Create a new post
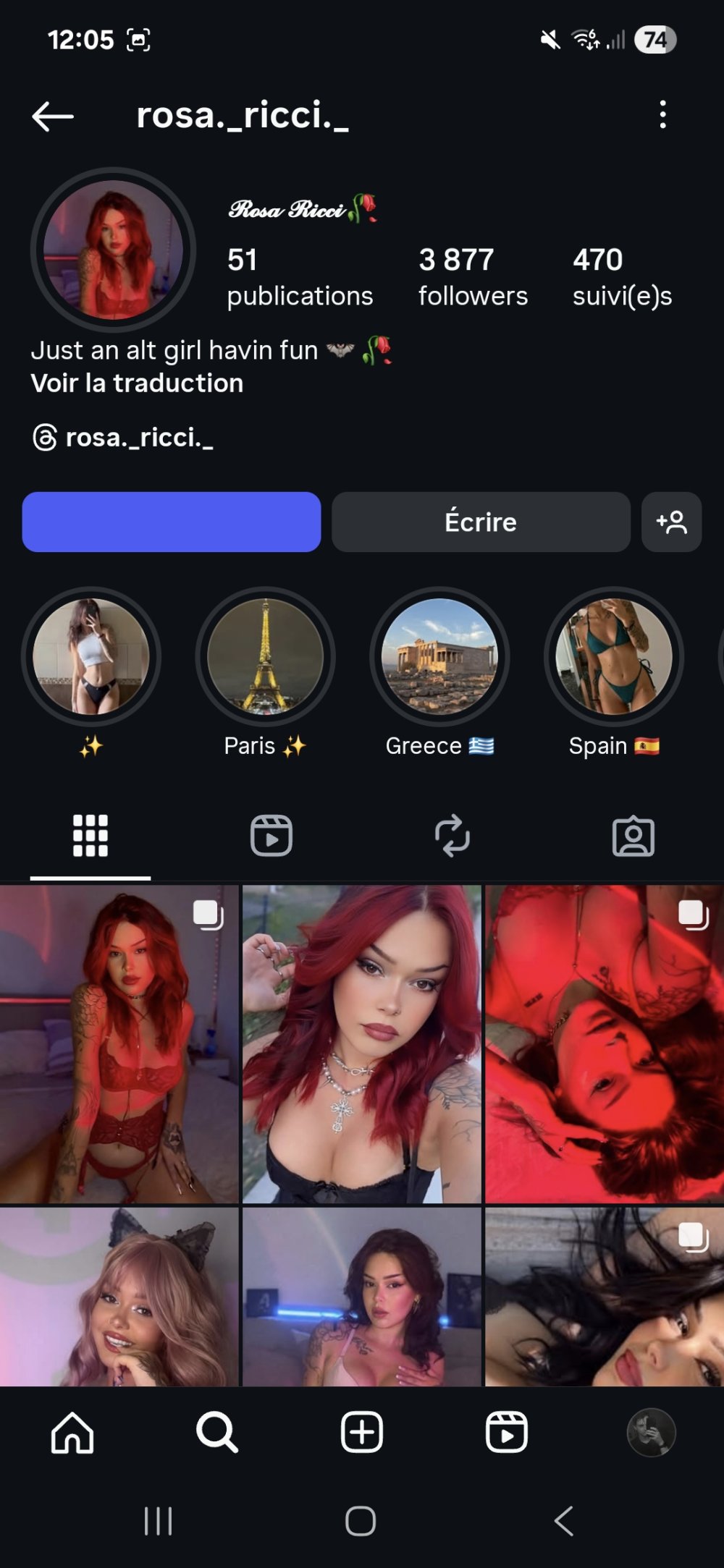Viewport: 724px width, 1568px height. (362, 1433)
